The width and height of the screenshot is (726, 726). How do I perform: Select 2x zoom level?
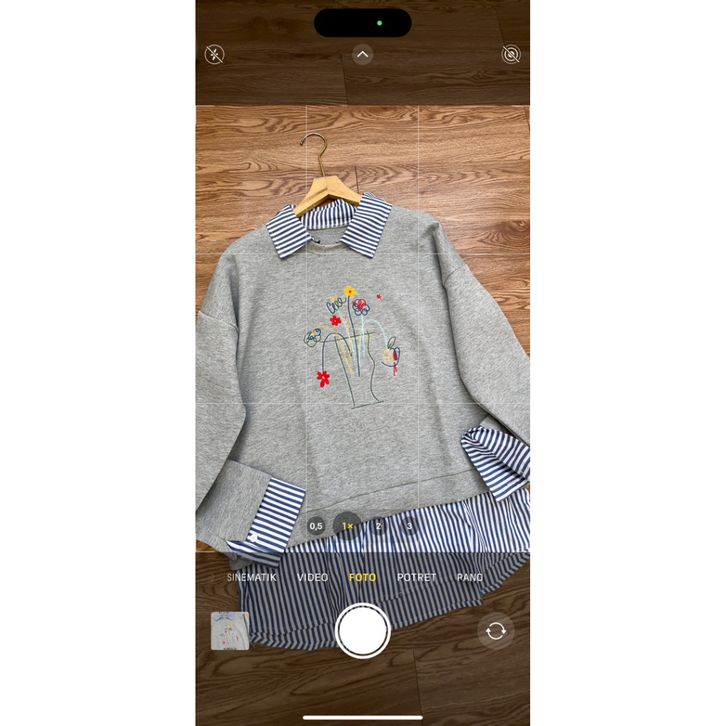tap(378, 525)
